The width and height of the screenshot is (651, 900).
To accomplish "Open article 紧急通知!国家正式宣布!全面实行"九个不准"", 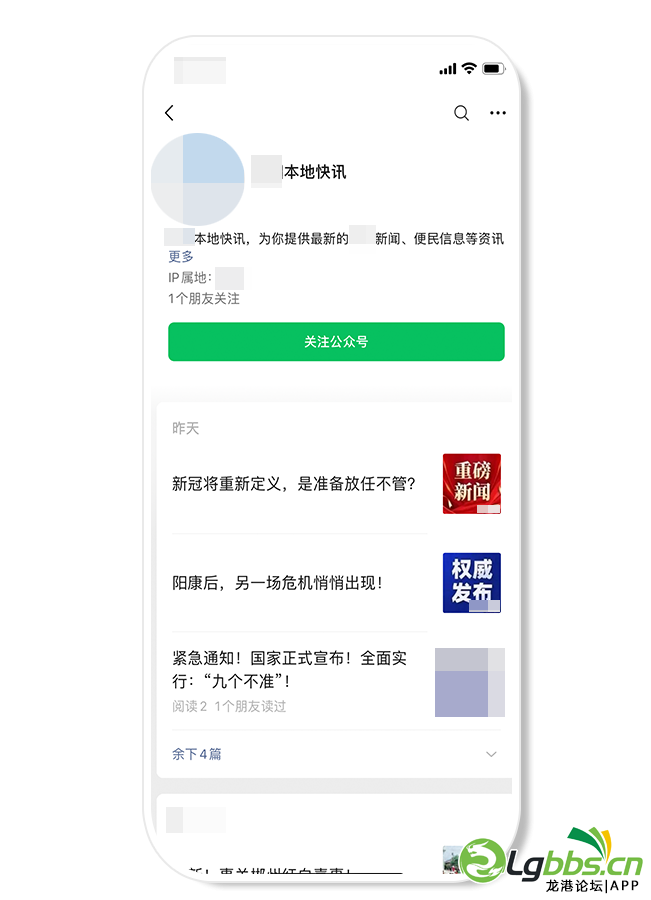I will [x=290, y=670].
